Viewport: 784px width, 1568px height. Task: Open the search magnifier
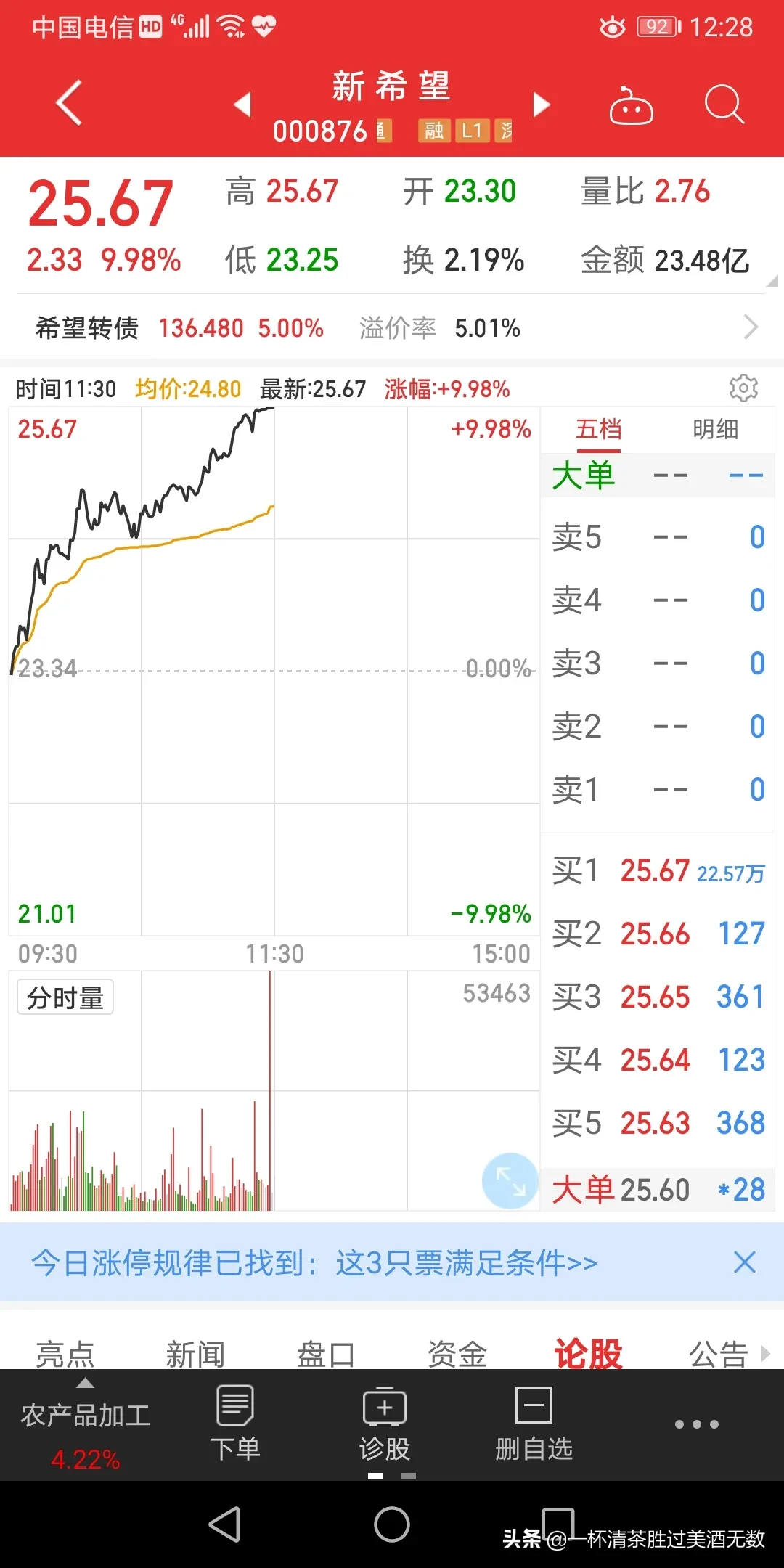pyautogui.click(x=724, y=105)
